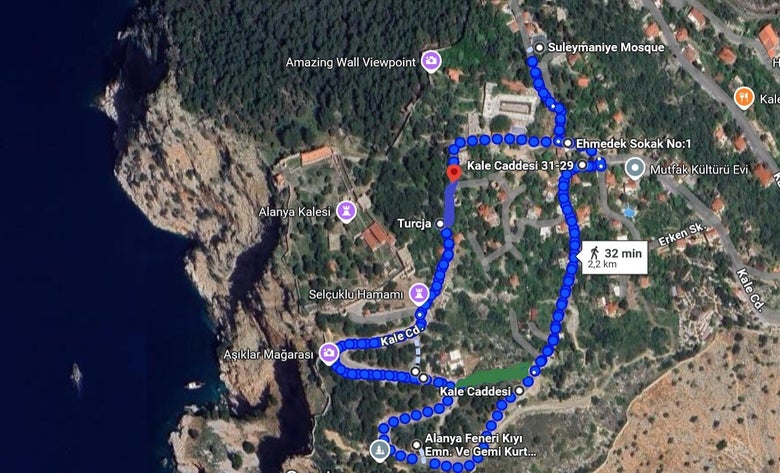Select the Turcja waypoint on the route
The height and width of the screenshot is (473, 780).
(439, 224)
